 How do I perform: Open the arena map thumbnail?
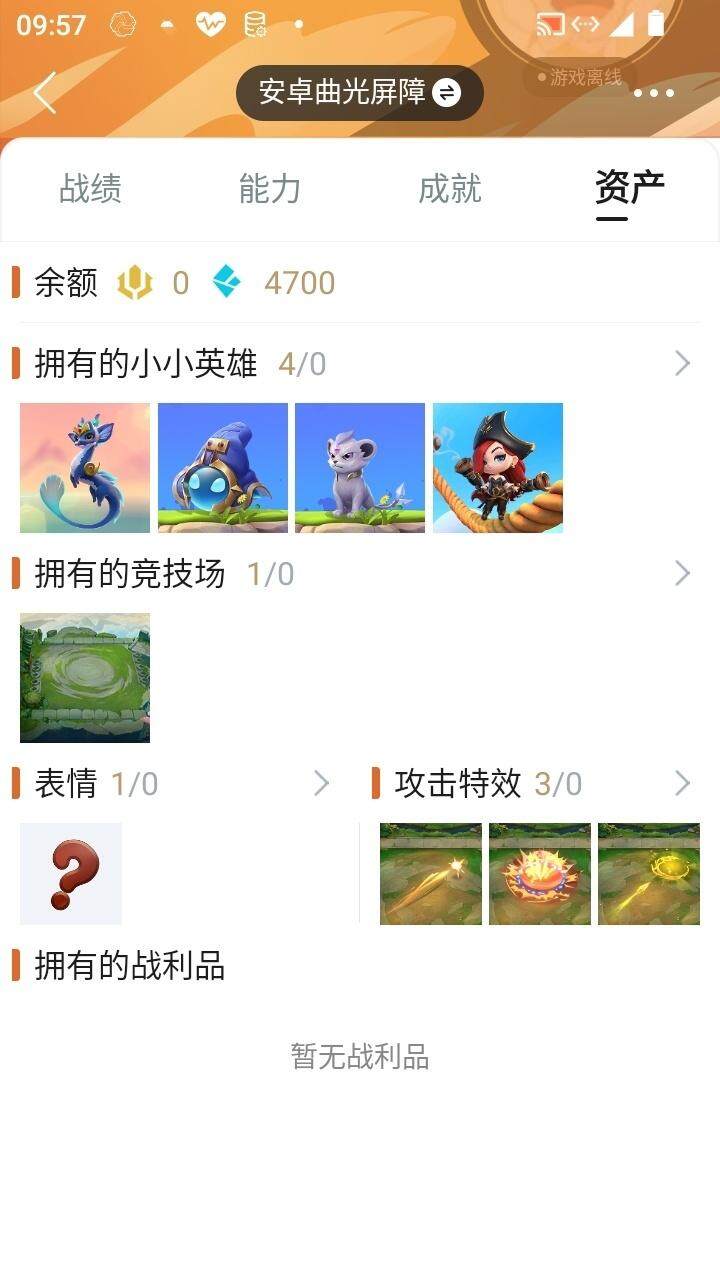pos(84,678)
